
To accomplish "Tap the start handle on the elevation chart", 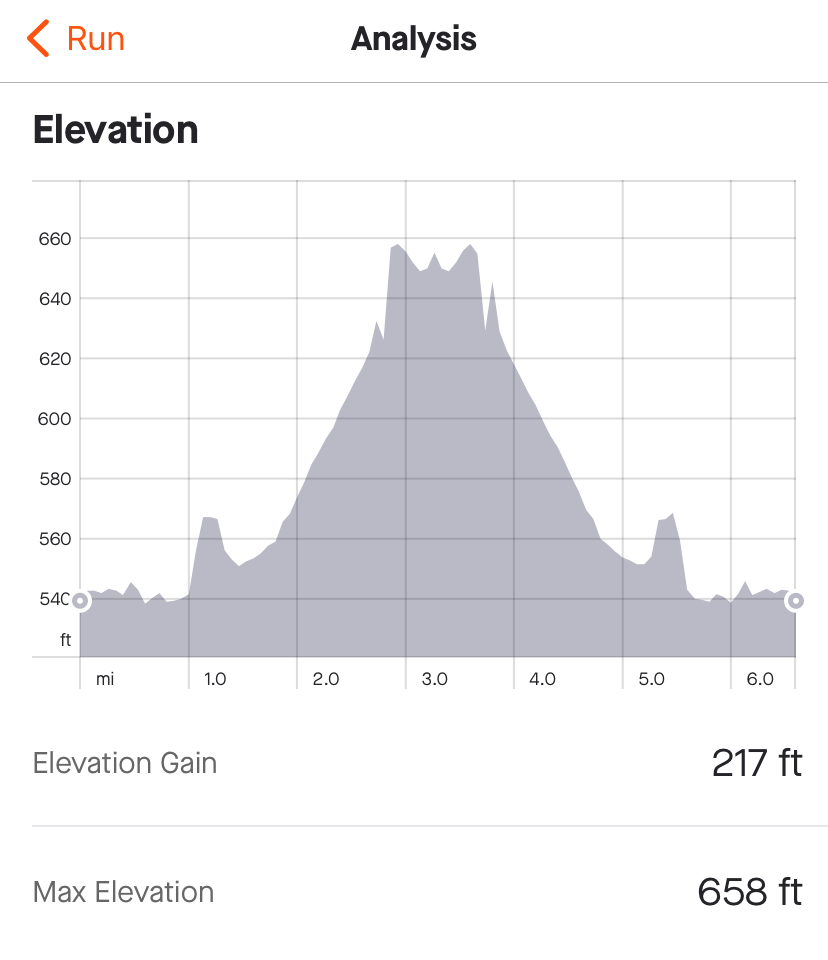I will [x=80, y=601].
